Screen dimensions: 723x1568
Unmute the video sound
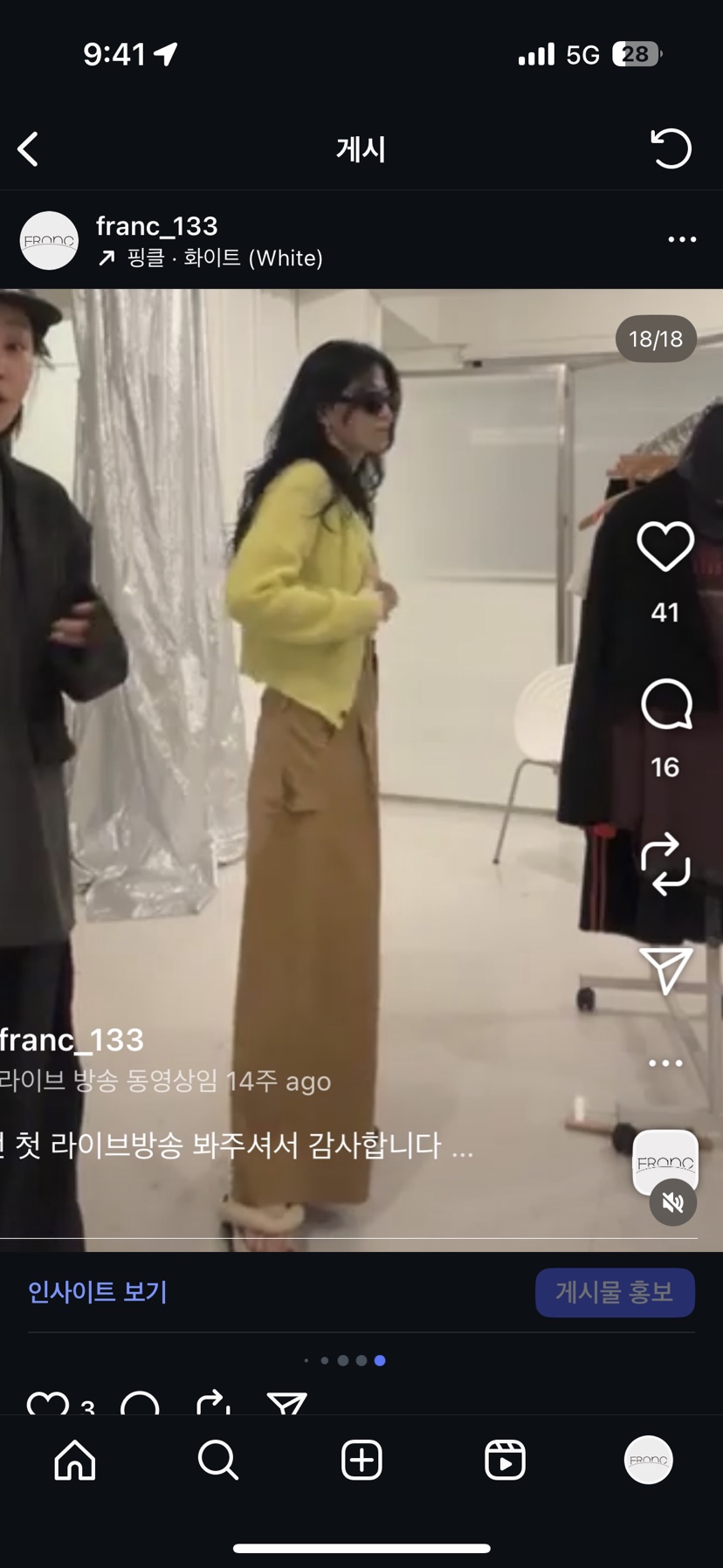(x=671, y=1202)
